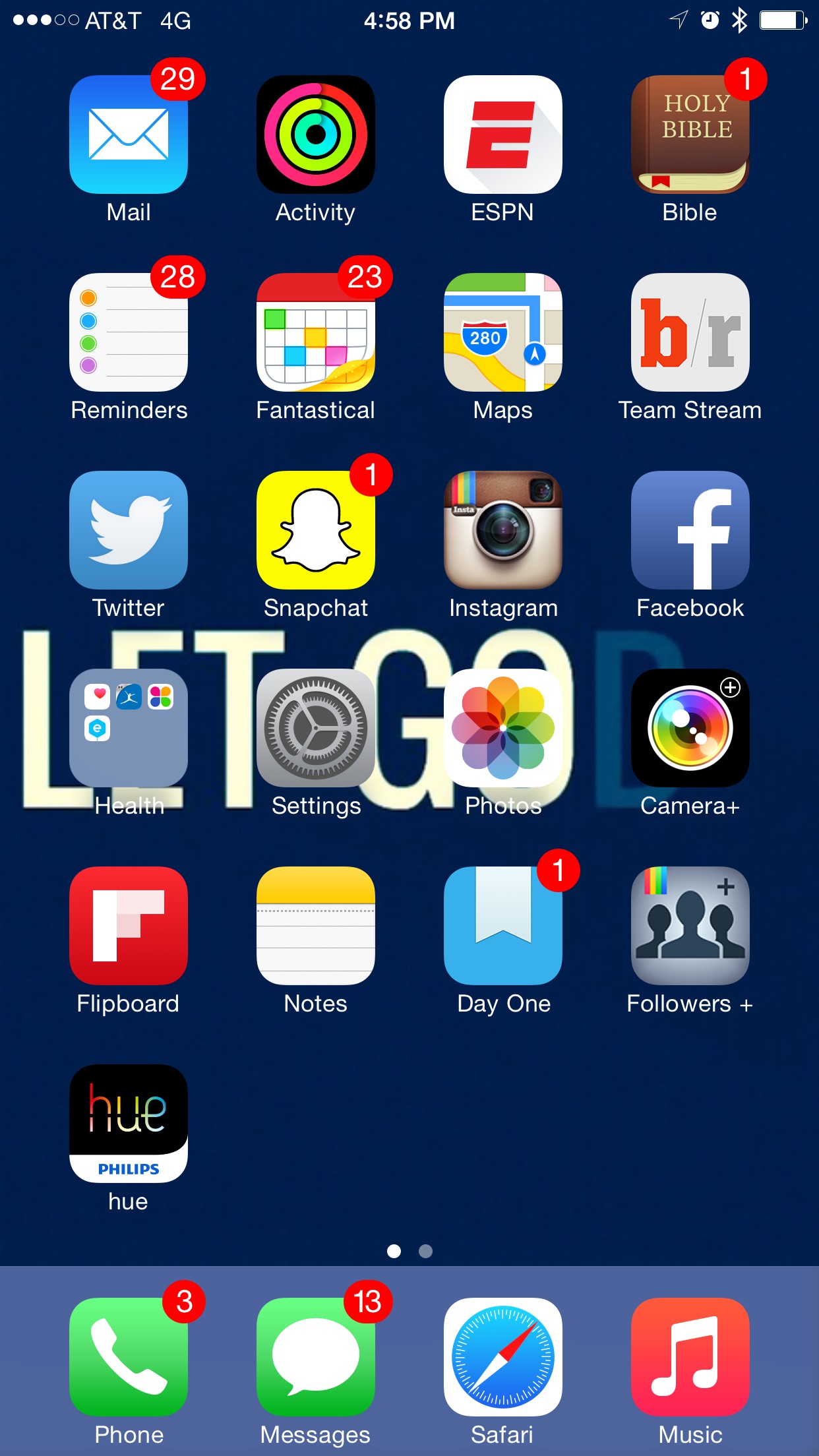
Task: Open Maps
Action: [503, 332]
